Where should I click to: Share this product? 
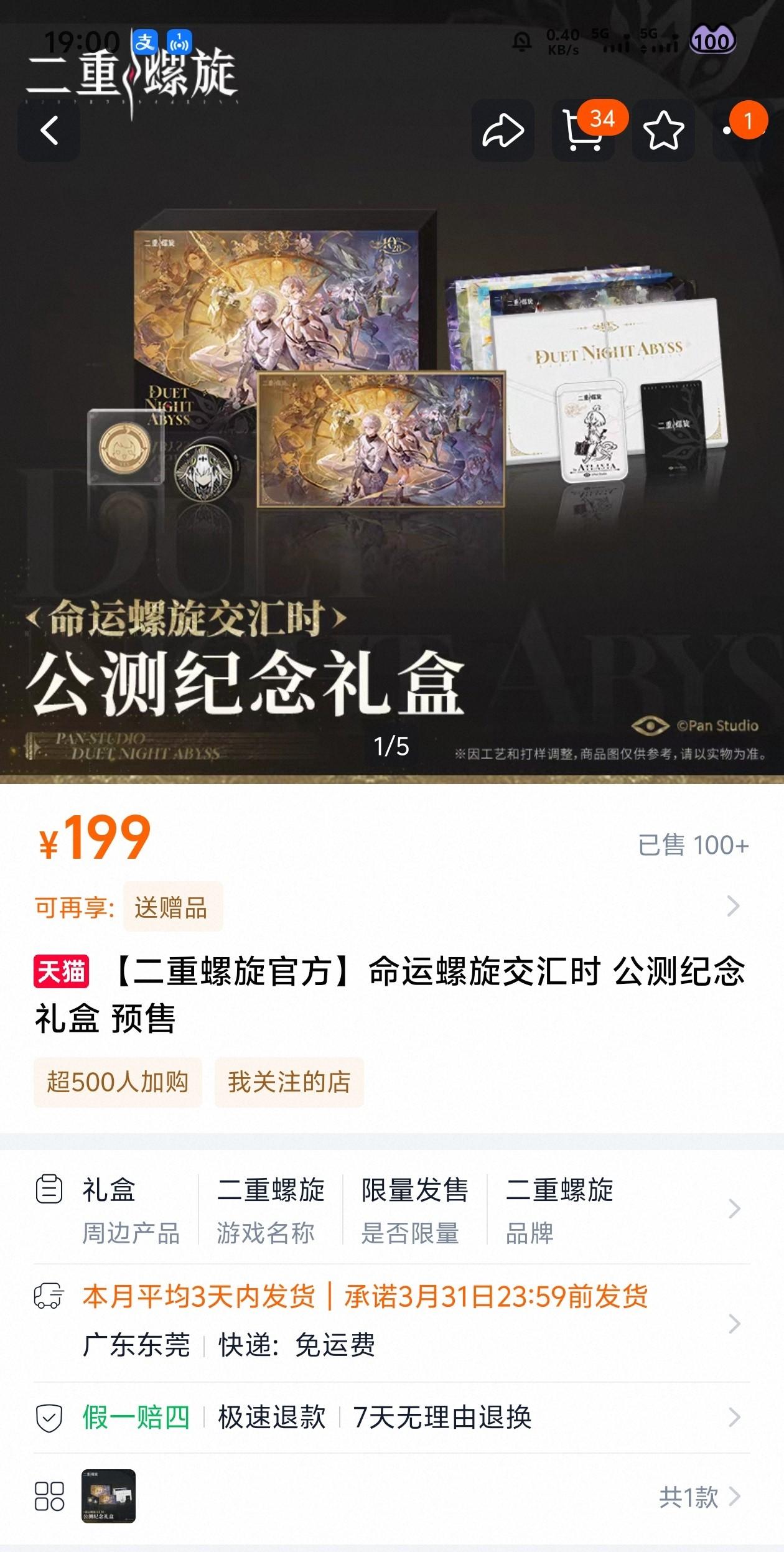click(x=503, y=131)
